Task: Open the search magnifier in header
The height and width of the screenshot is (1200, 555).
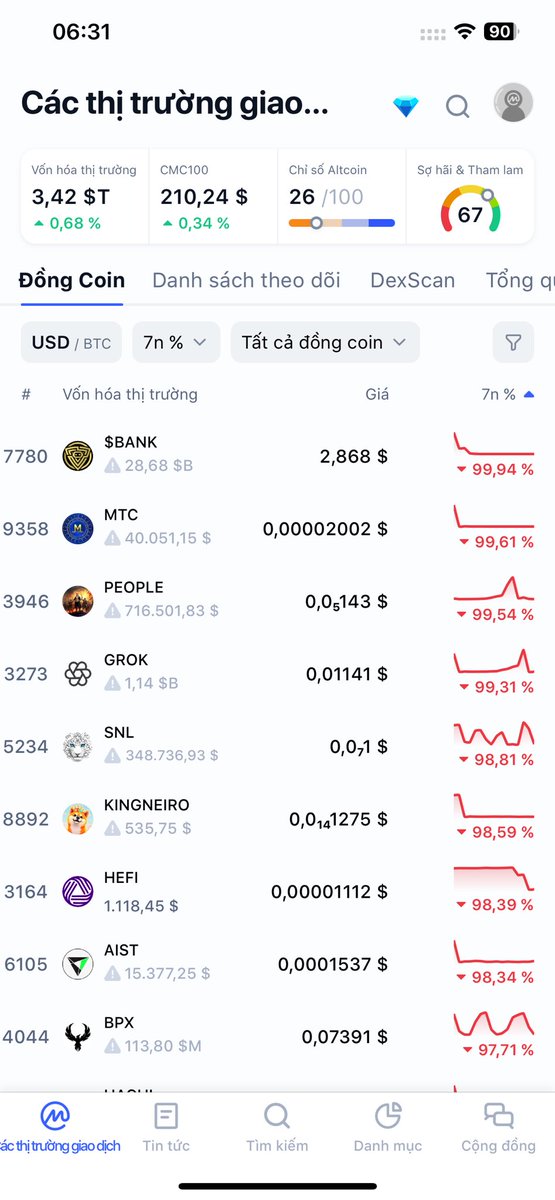Action: 458,106
